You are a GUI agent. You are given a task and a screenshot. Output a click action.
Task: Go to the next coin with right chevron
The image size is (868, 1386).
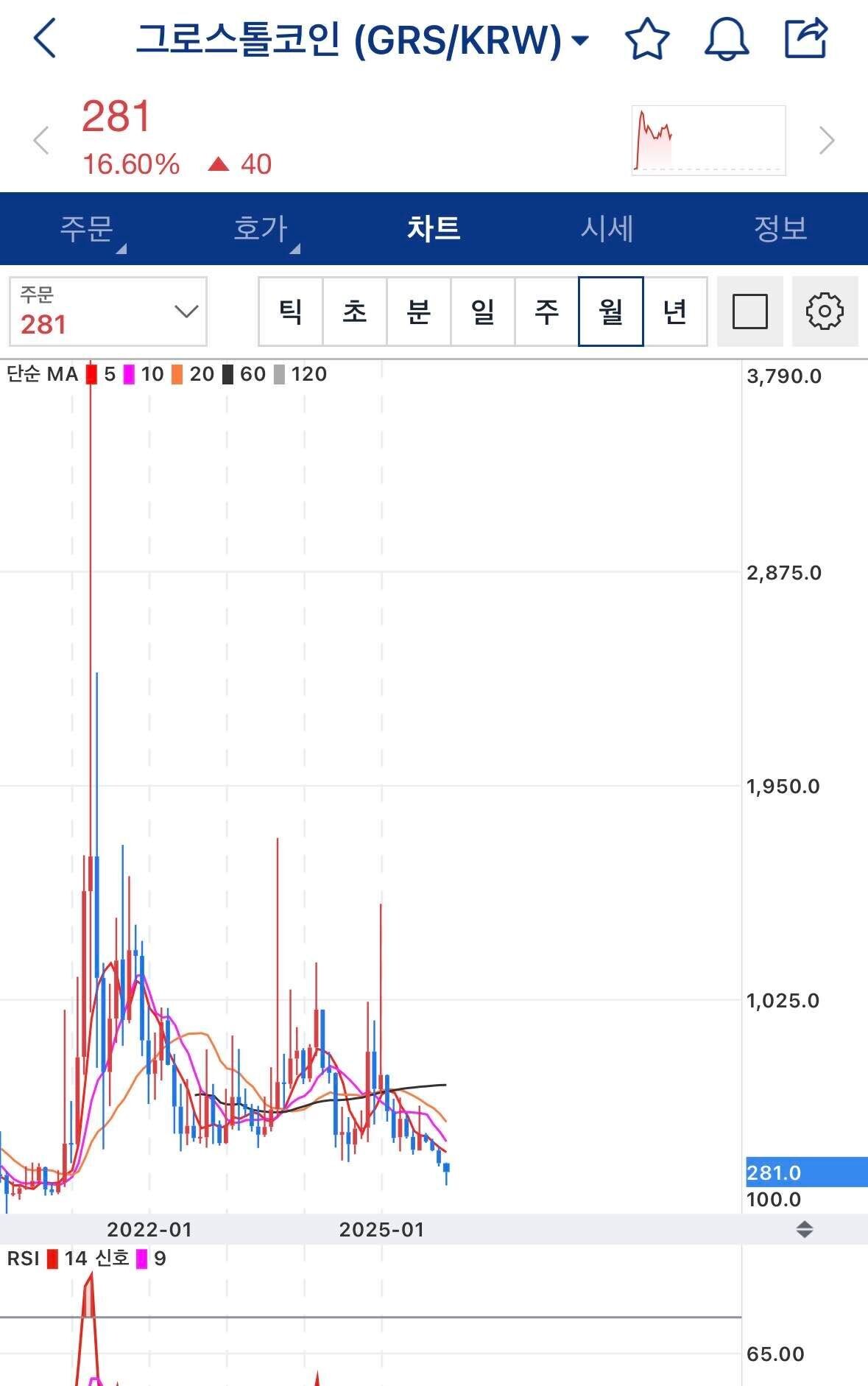[827, 140]
